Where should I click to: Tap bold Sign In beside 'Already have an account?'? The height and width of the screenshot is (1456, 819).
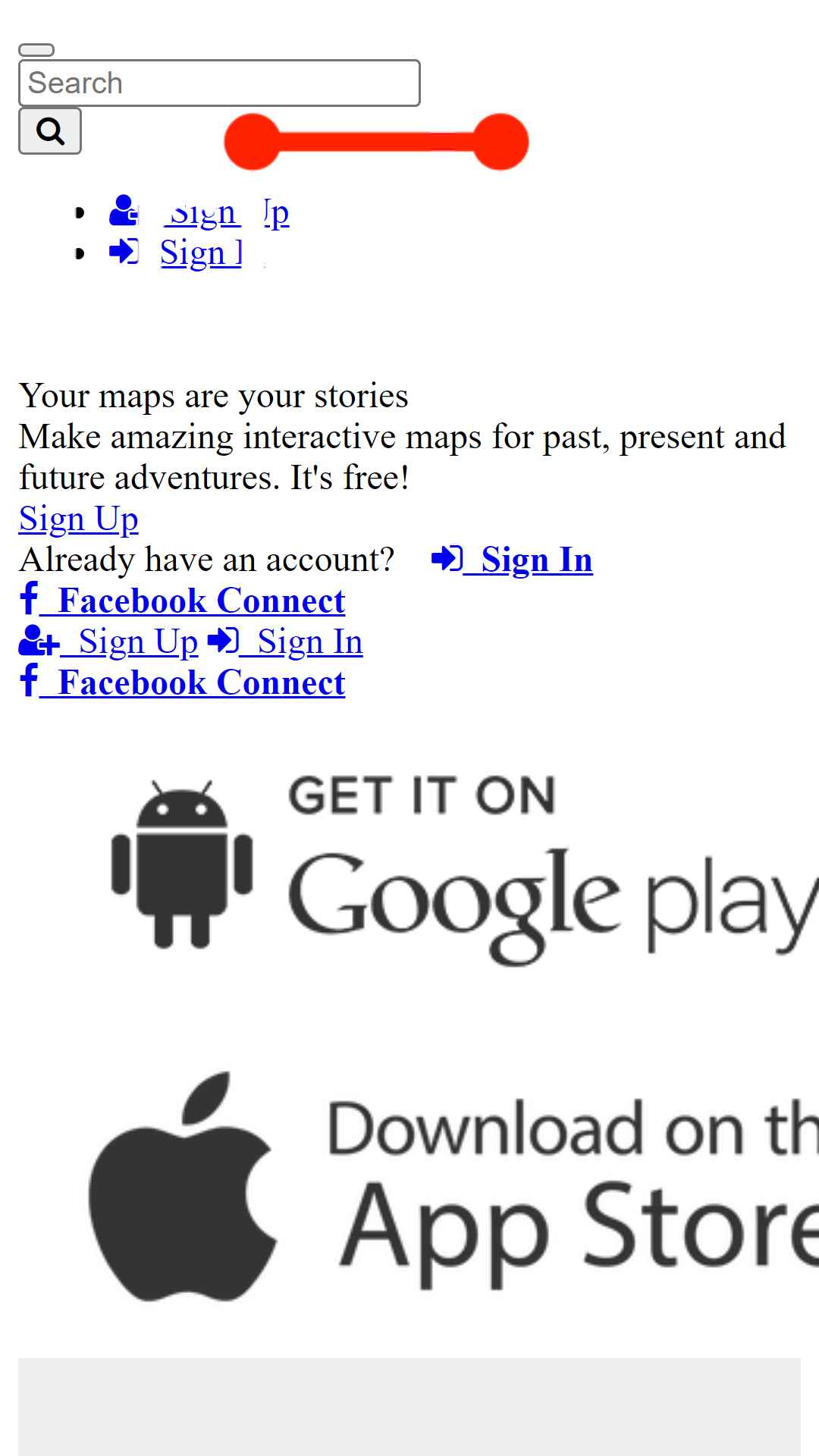pos(512,560)
